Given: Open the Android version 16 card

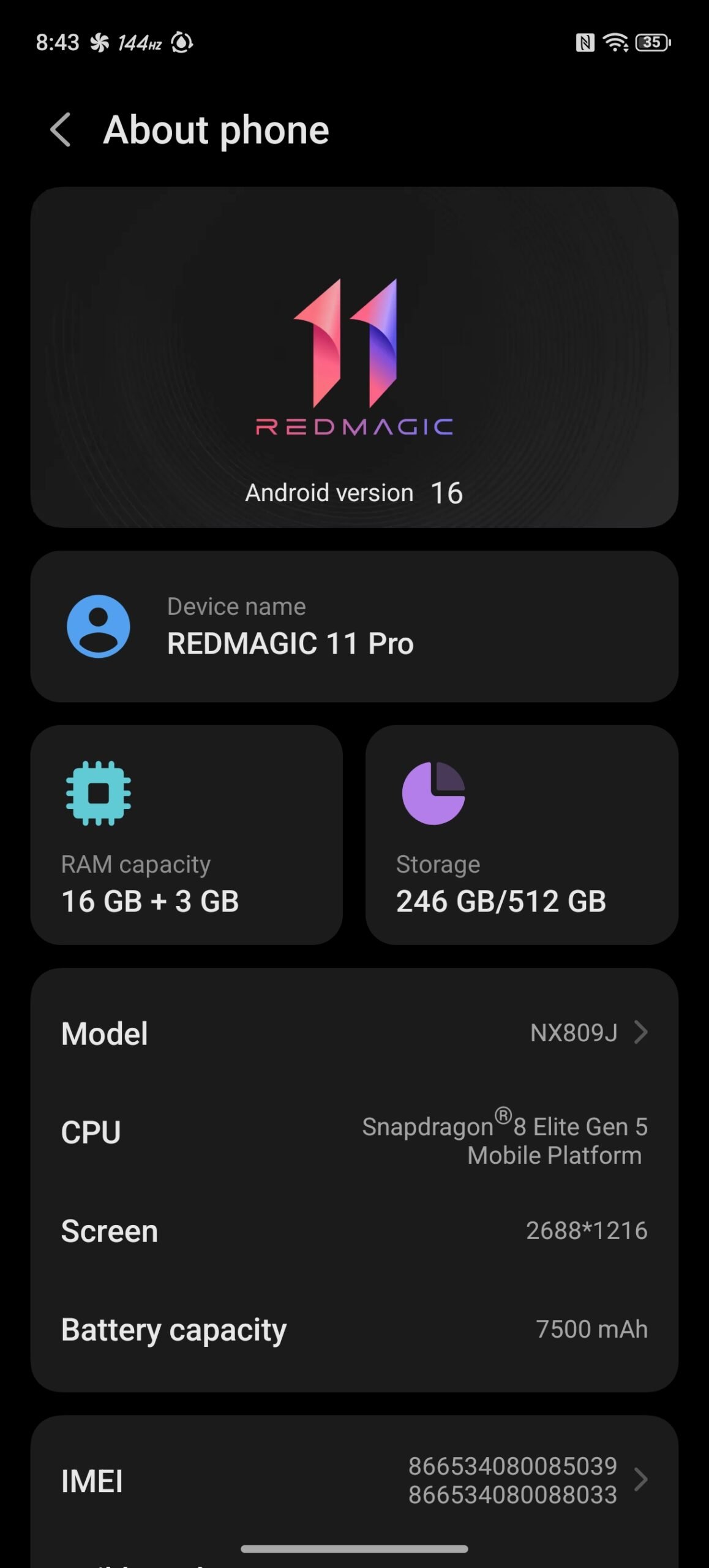Looking at the screenshot, I should [x=354, y=358].
